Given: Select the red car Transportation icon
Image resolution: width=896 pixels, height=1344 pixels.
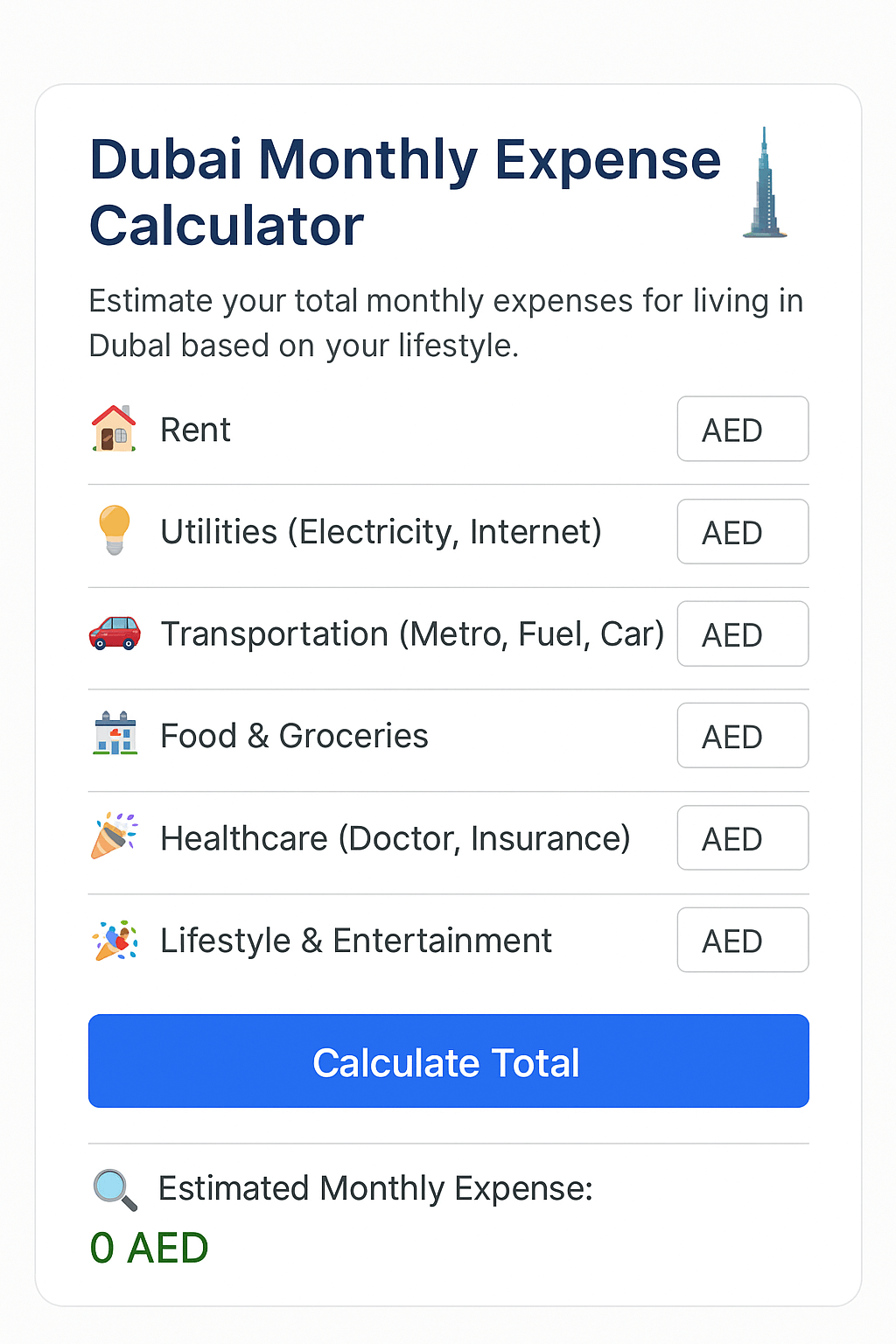Looking at the screenshot, I should click(114, 633).
